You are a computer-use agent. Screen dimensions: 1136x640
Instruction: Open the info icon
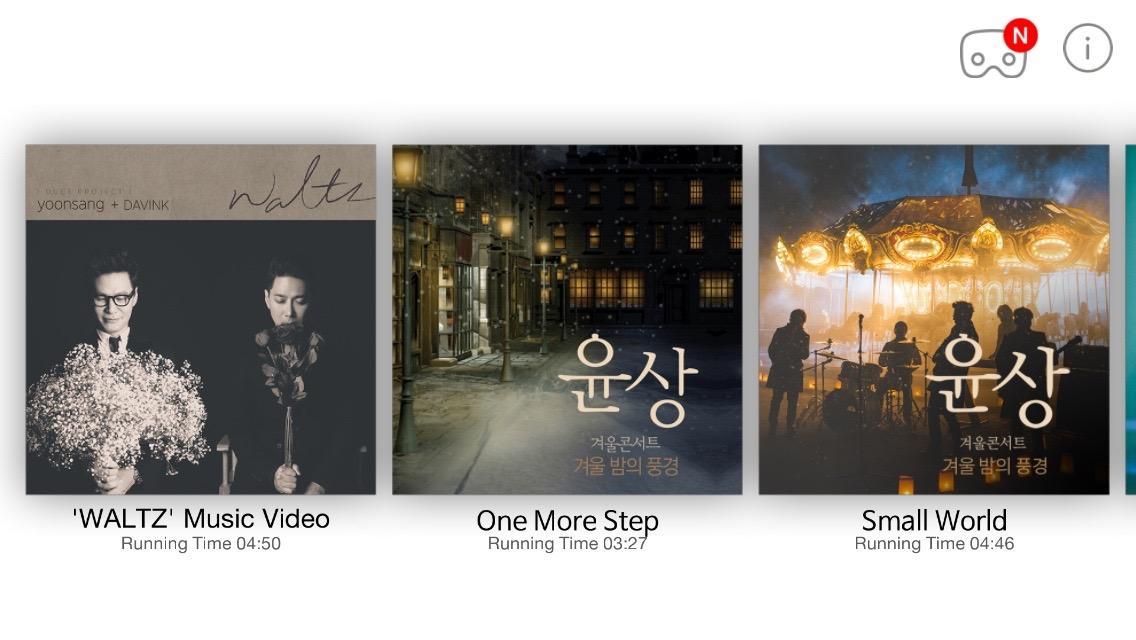1087,48
